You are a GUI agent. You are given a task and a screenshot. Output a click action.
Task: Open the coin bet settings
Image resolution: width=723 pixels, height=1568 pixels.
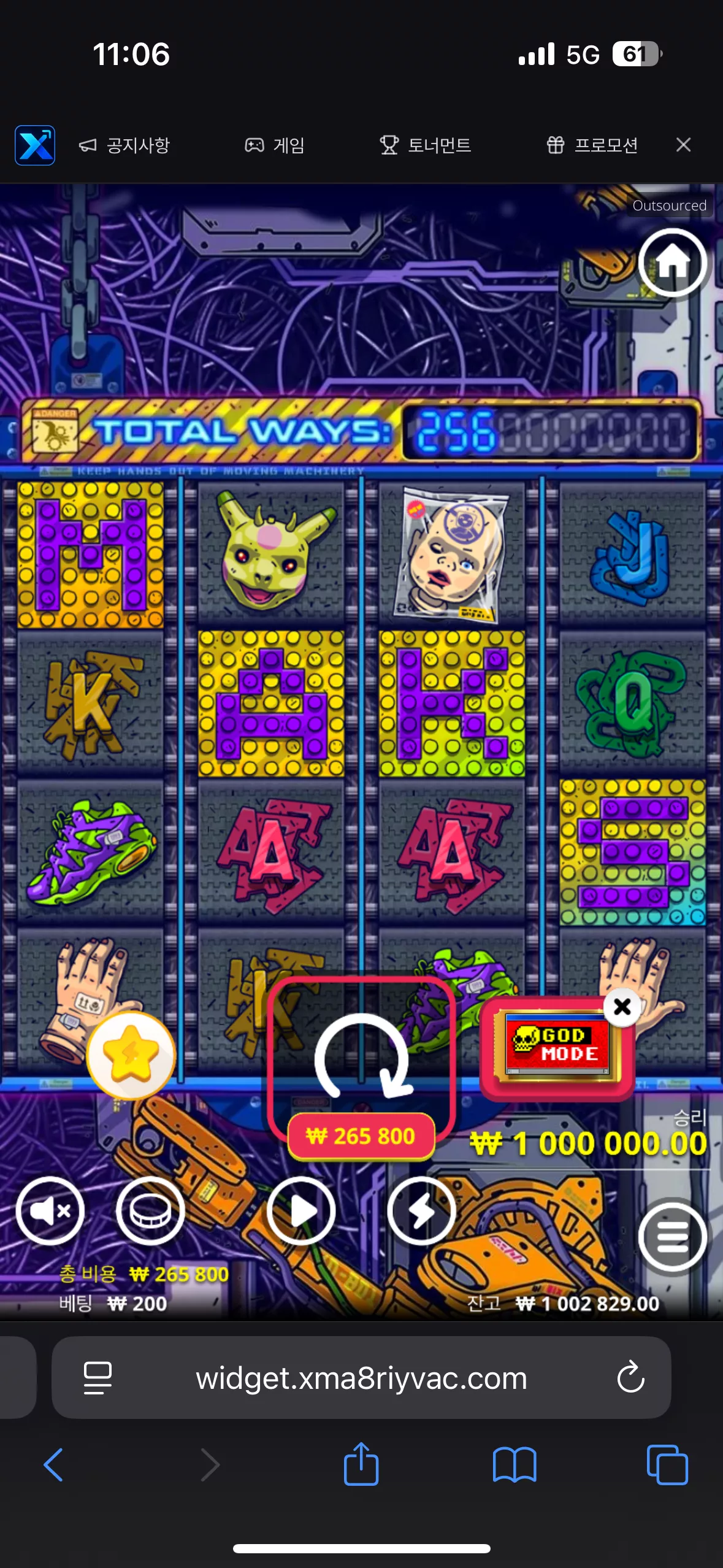pos(150,1210)
